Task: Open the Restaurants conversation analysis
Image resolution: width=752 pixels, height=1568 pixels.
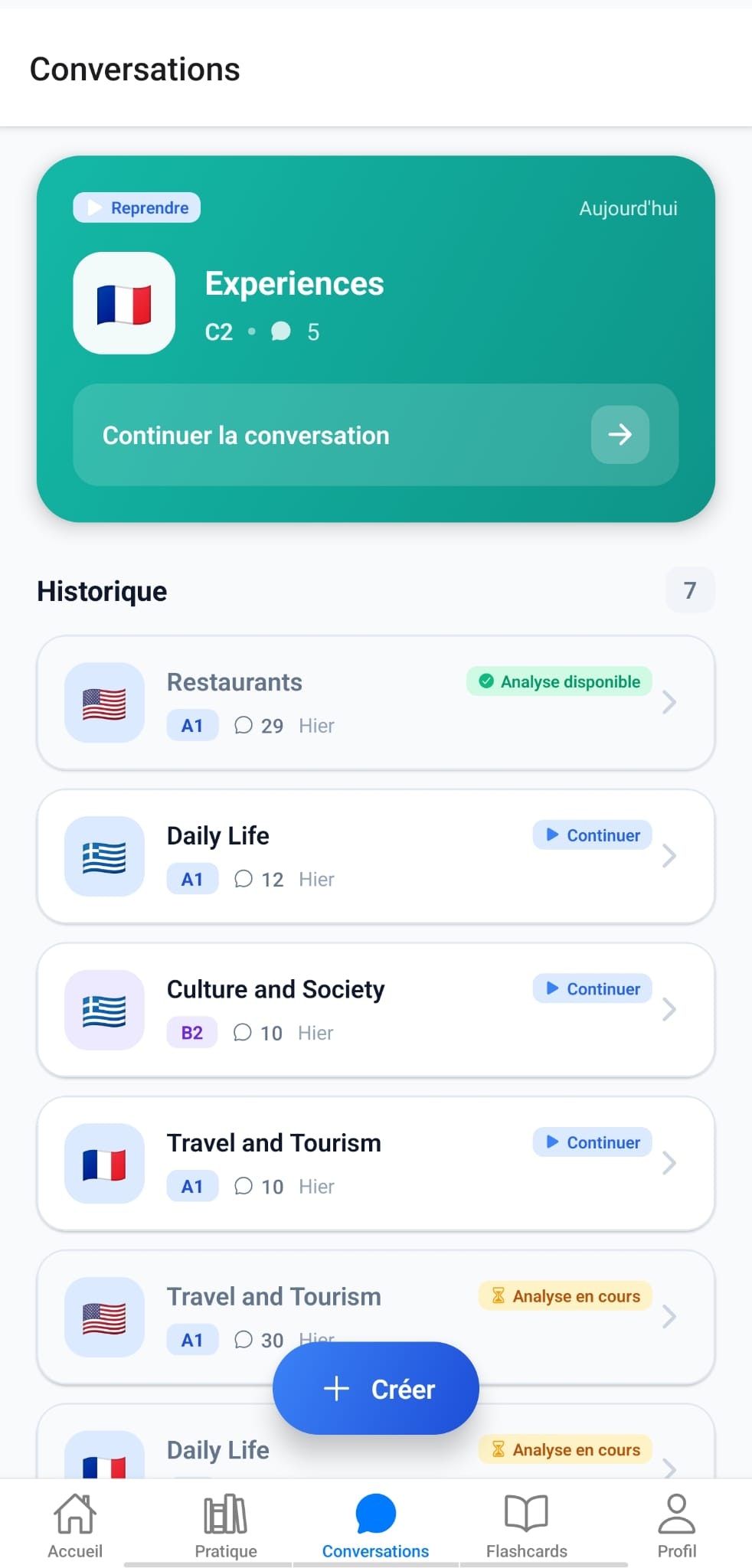Action: pyautogui.click(x=559, y=681)
